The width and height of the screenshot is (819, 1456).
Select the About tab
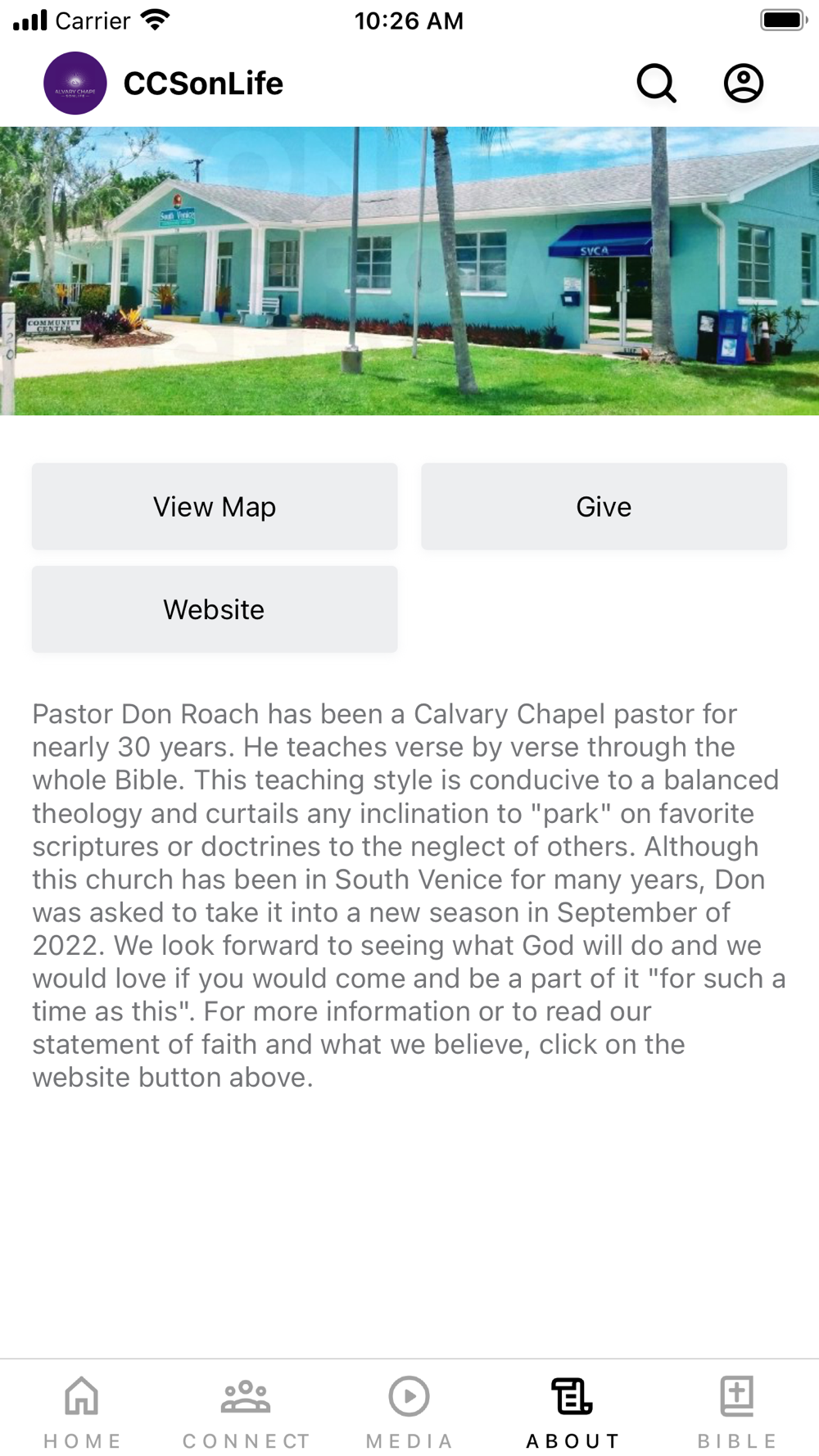tap(573, 1412)
